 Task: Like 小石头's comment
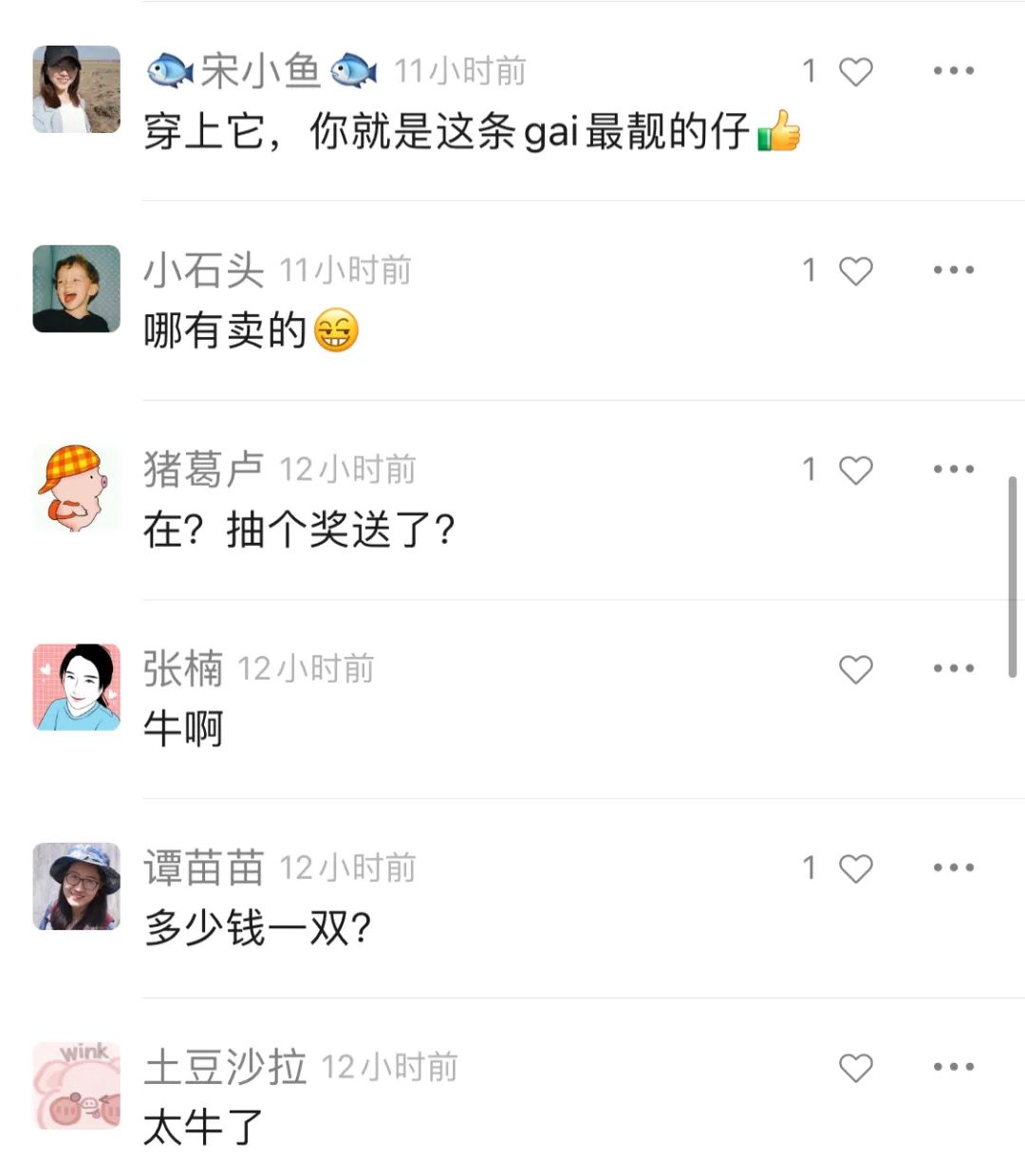(855, 271)
